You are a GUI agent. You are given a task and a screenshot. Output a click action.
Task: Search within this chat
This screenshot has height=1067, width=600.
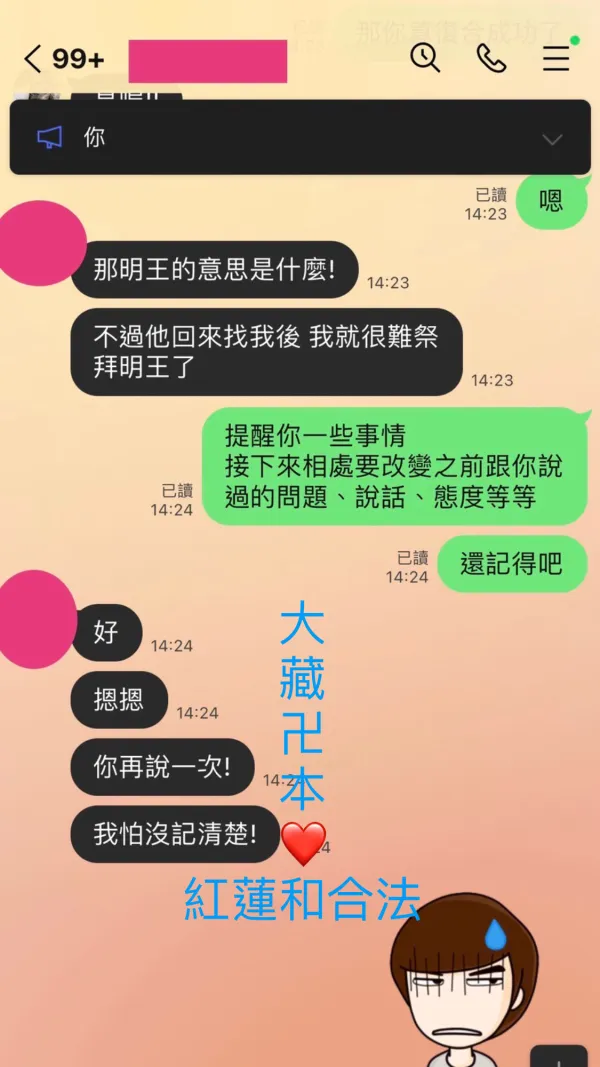pos(425,59)
